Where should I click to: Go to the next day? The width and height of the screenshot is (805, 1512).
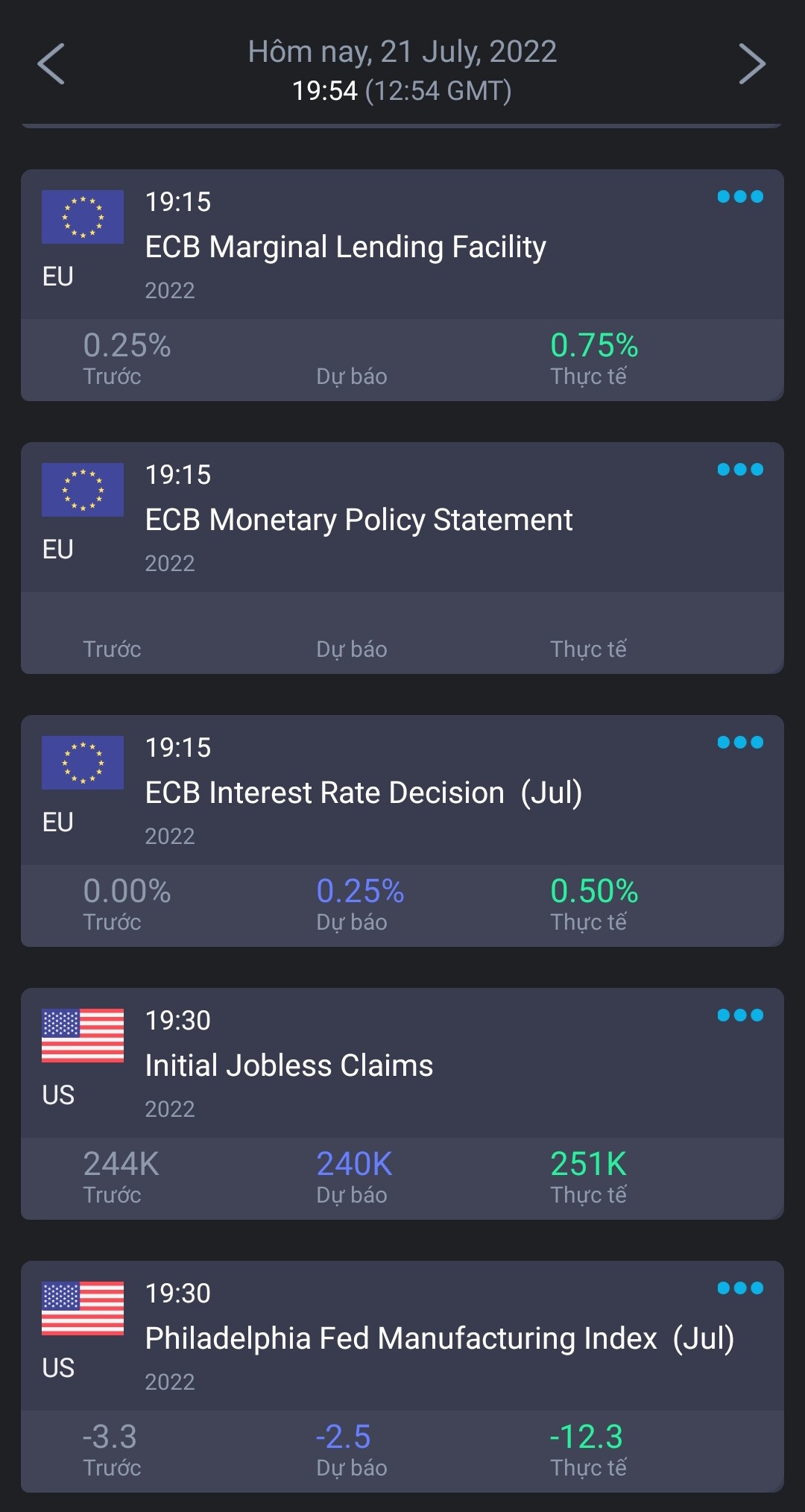tap(751, 64)
